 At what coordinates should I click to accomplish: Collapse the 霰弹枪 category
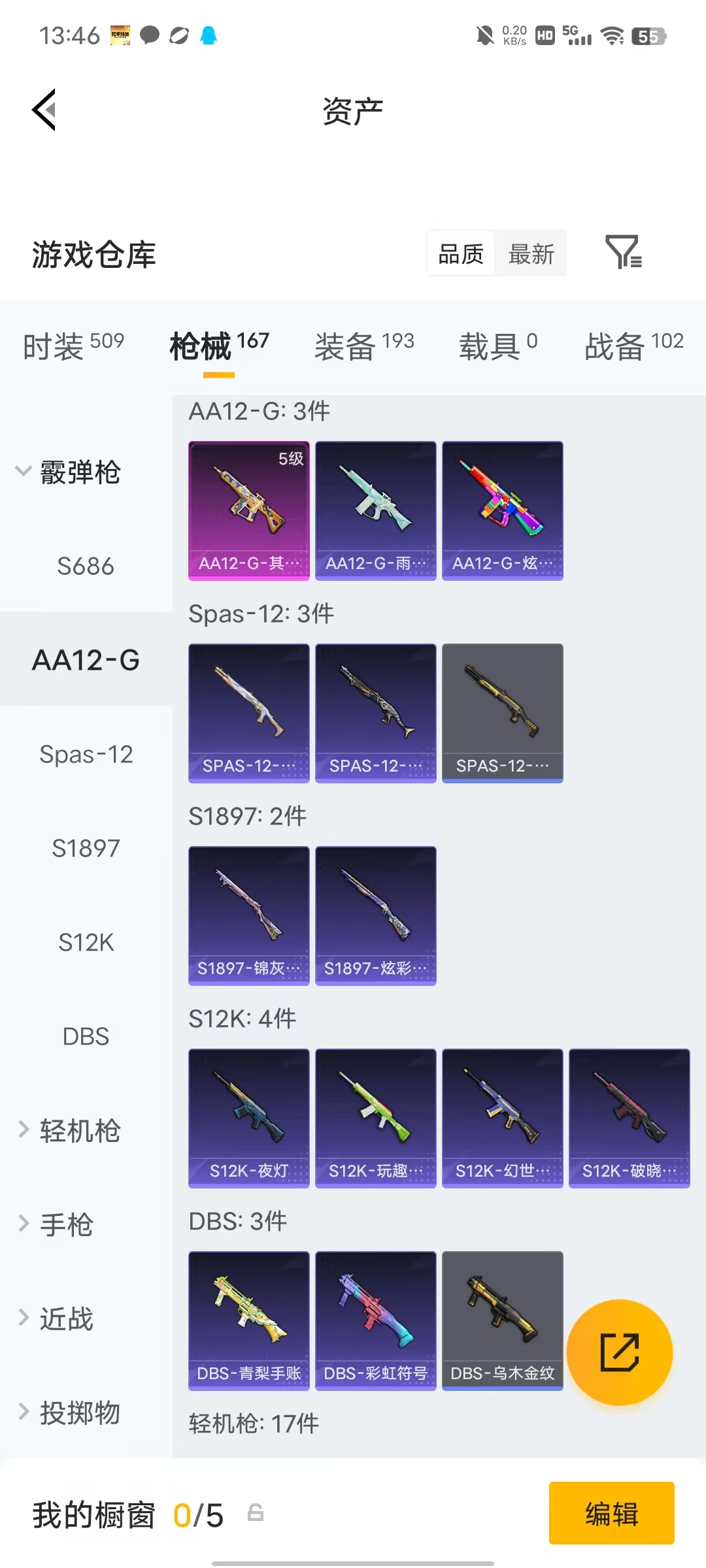point(68,472)
